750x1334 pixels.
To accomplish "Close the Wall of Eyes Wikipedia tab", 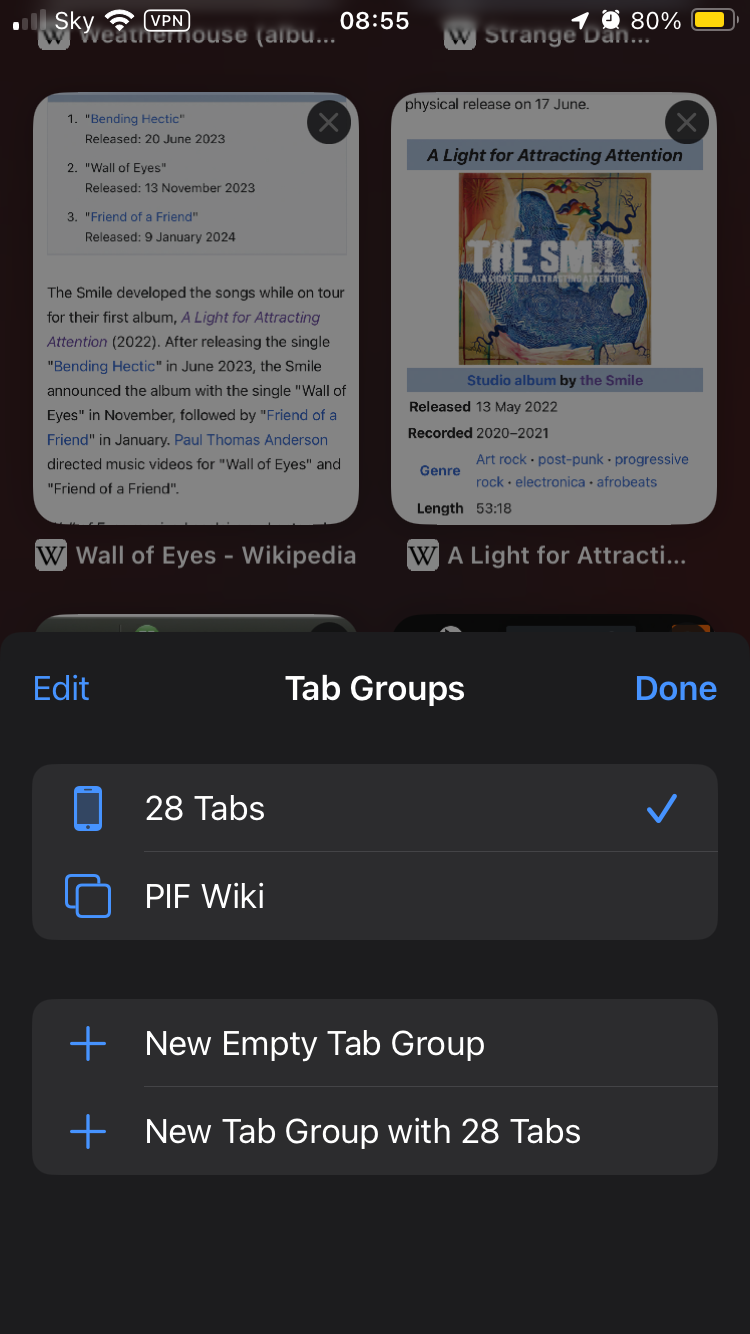I will pos(328,123).
